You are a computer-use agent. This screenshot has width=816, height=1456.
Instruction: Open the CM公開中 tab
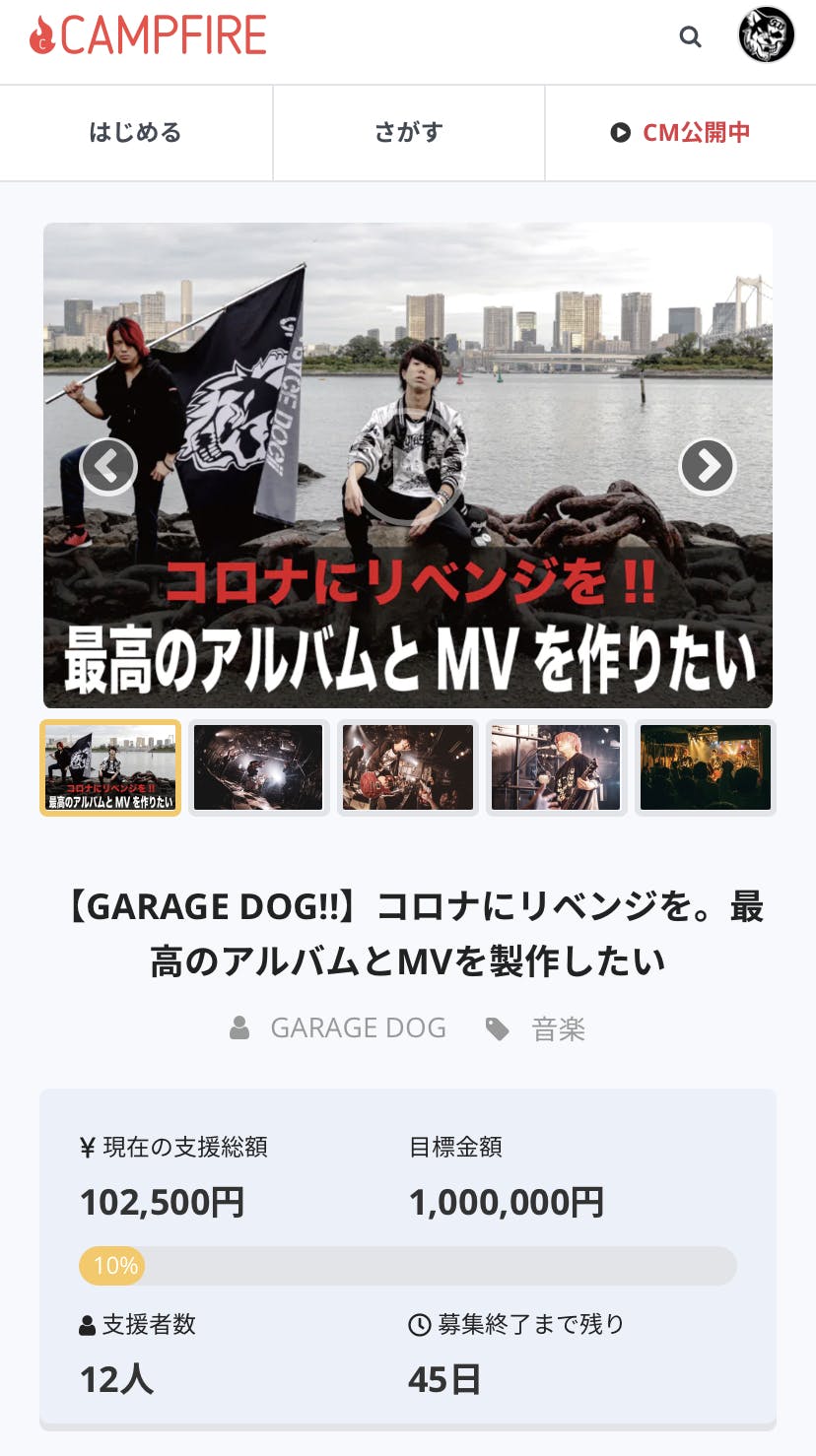click(680, 133)
